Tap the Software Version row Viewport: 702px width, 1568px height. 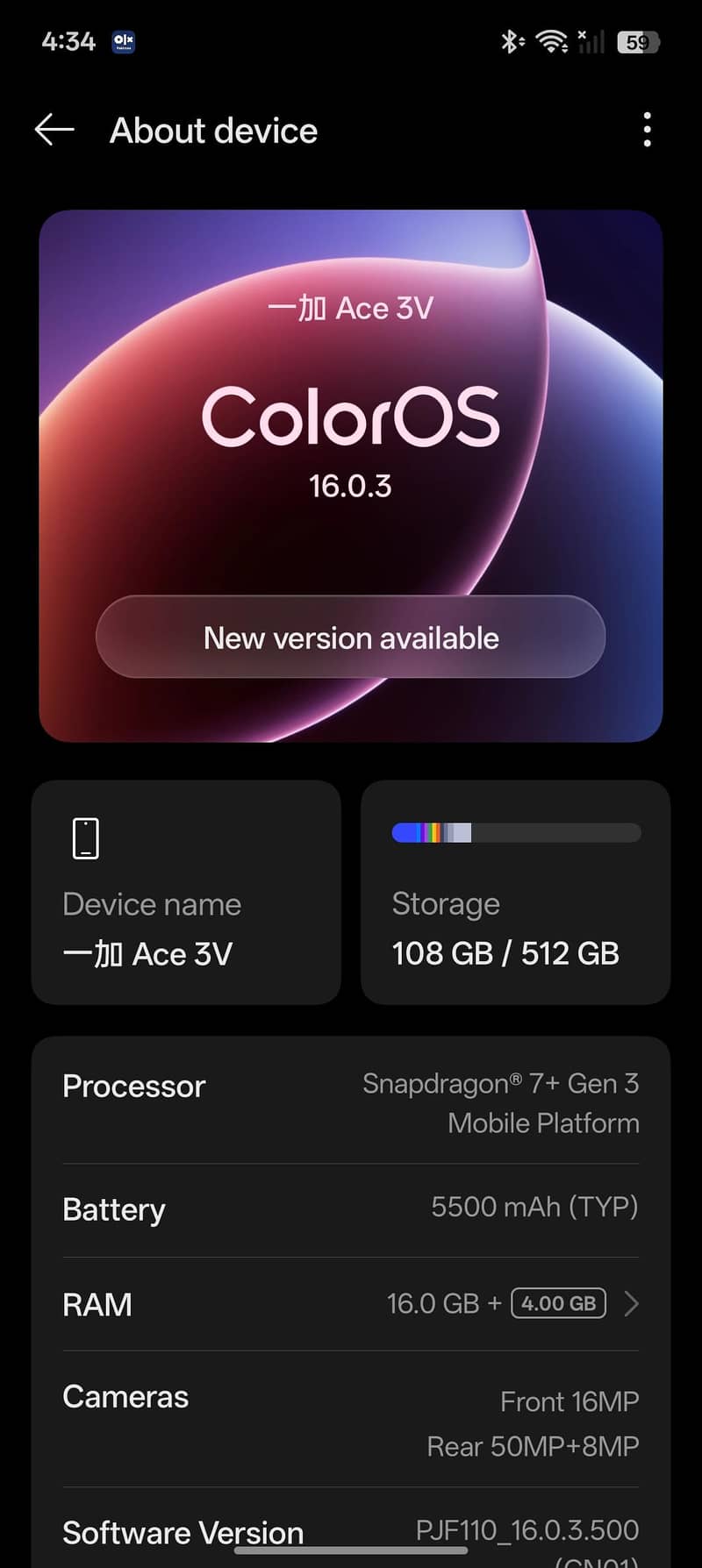[350, 1529]
